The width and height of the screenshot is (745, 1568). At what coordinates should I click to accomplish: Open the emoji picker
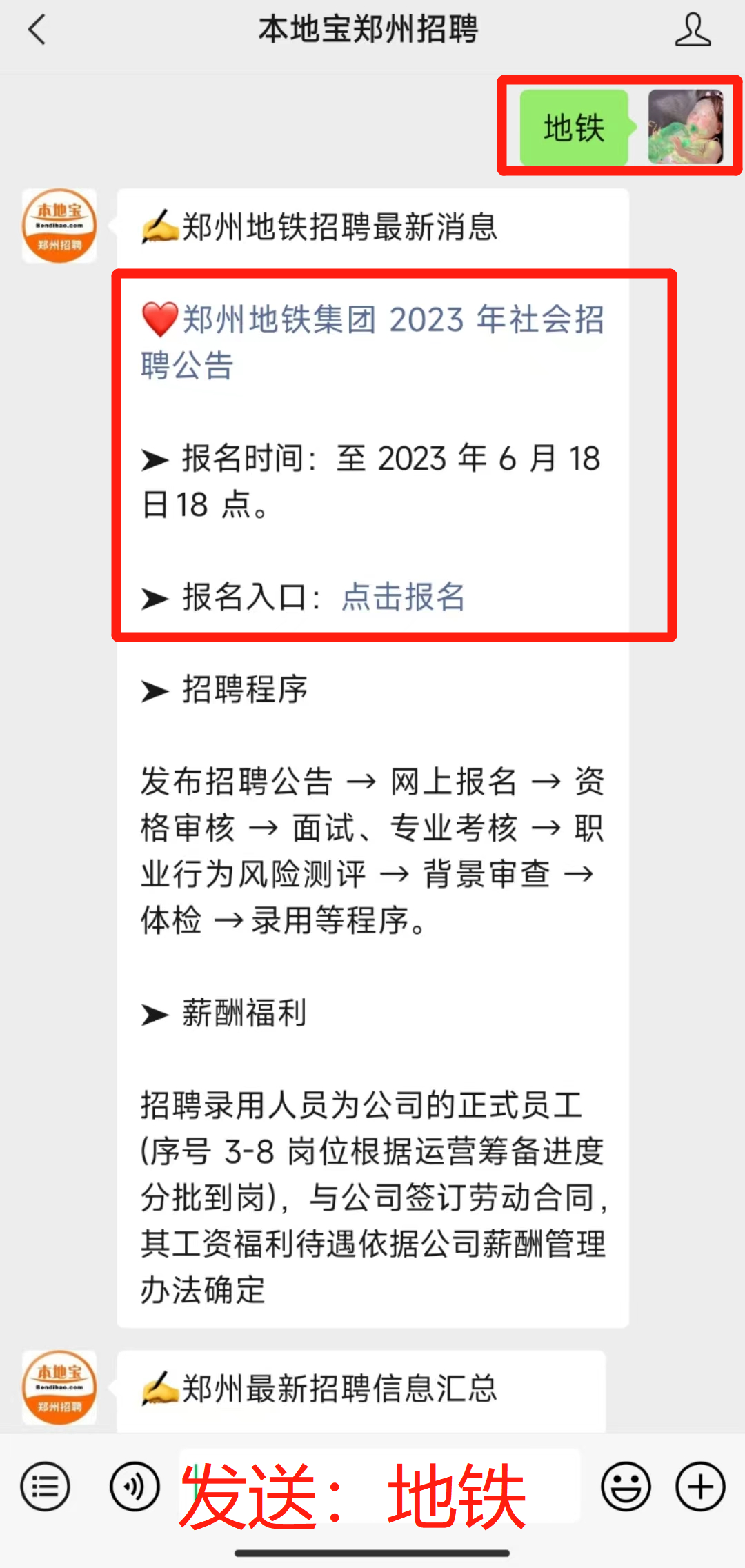point(626,1486)
